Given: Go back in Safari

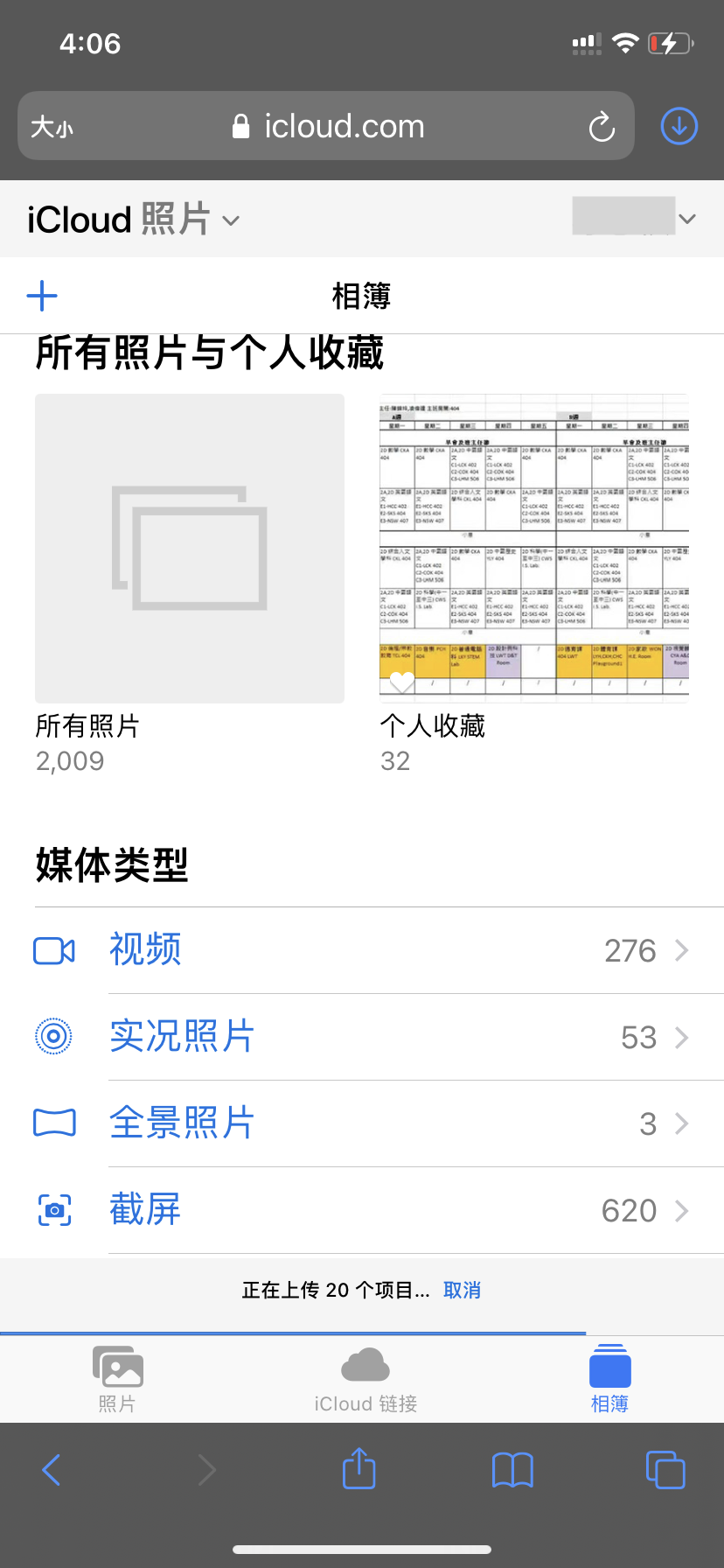Looking at the screenshot, I should [52, 1470].
